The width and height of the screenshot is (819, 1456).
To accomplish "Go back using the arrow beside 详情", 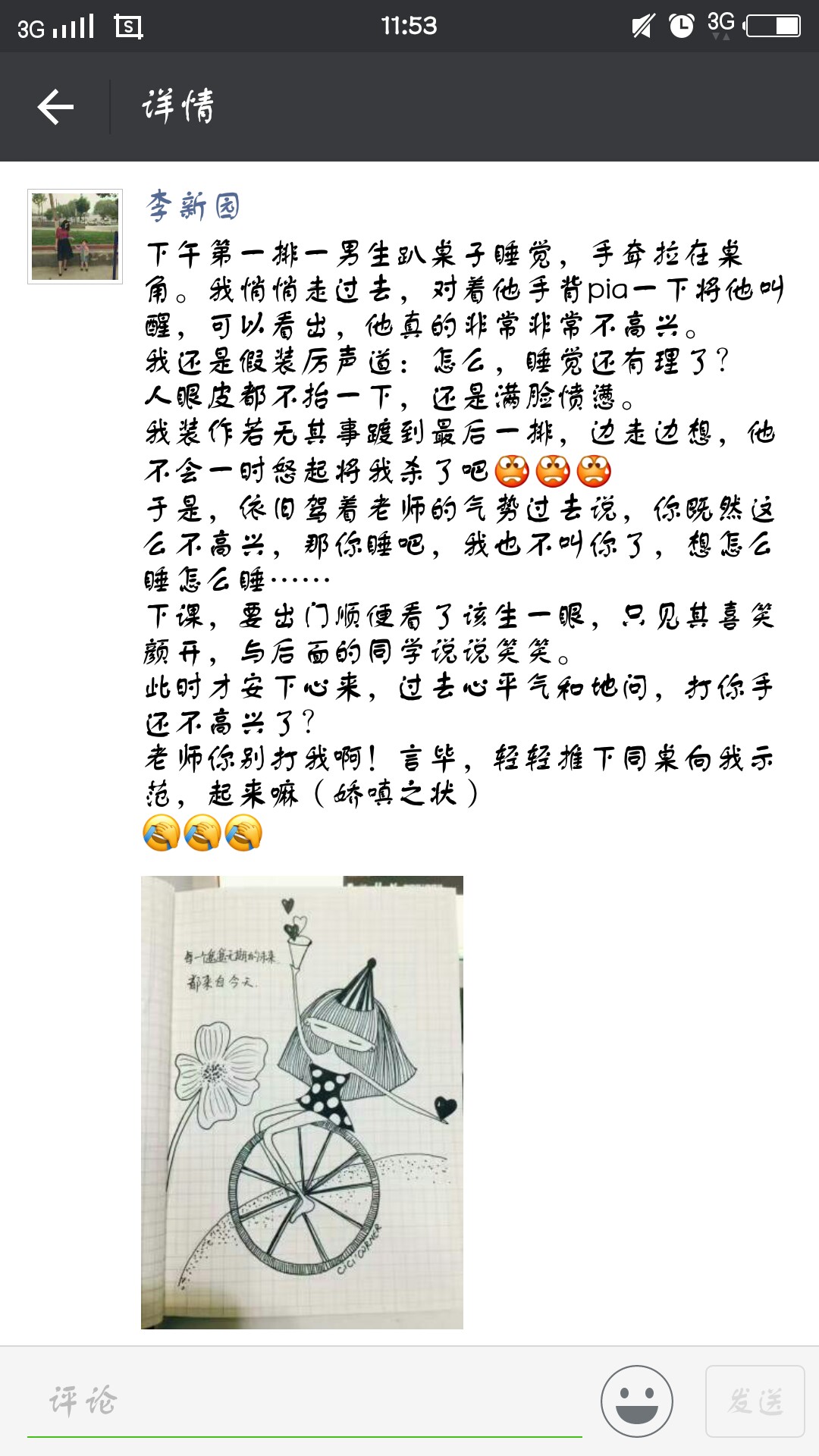I will [x=55, y=107].
